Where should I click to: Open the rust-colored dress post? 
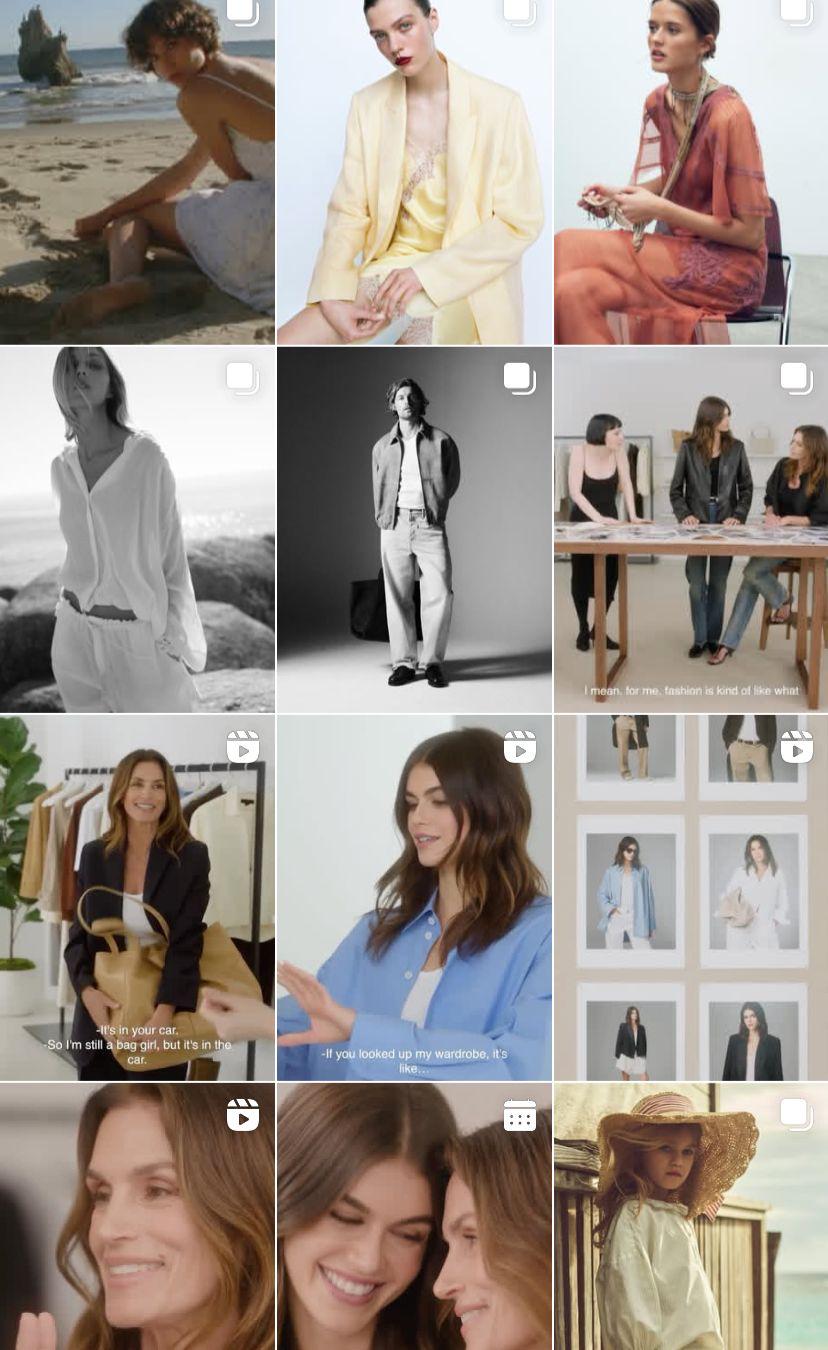coord(691,172)
